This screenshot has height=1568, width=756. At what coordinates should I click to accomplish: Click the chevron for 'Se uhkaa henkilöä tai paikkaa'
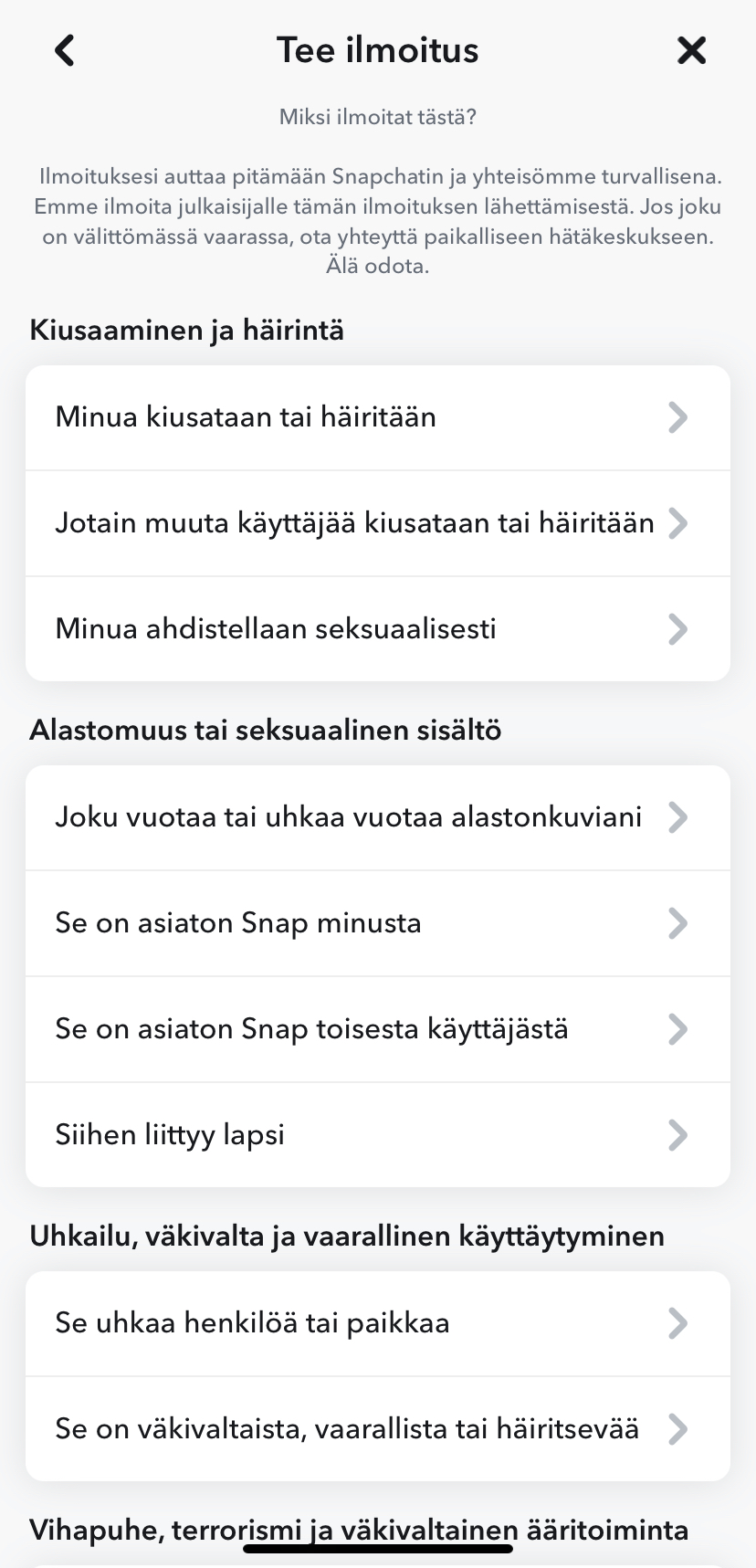[677, 1323]
